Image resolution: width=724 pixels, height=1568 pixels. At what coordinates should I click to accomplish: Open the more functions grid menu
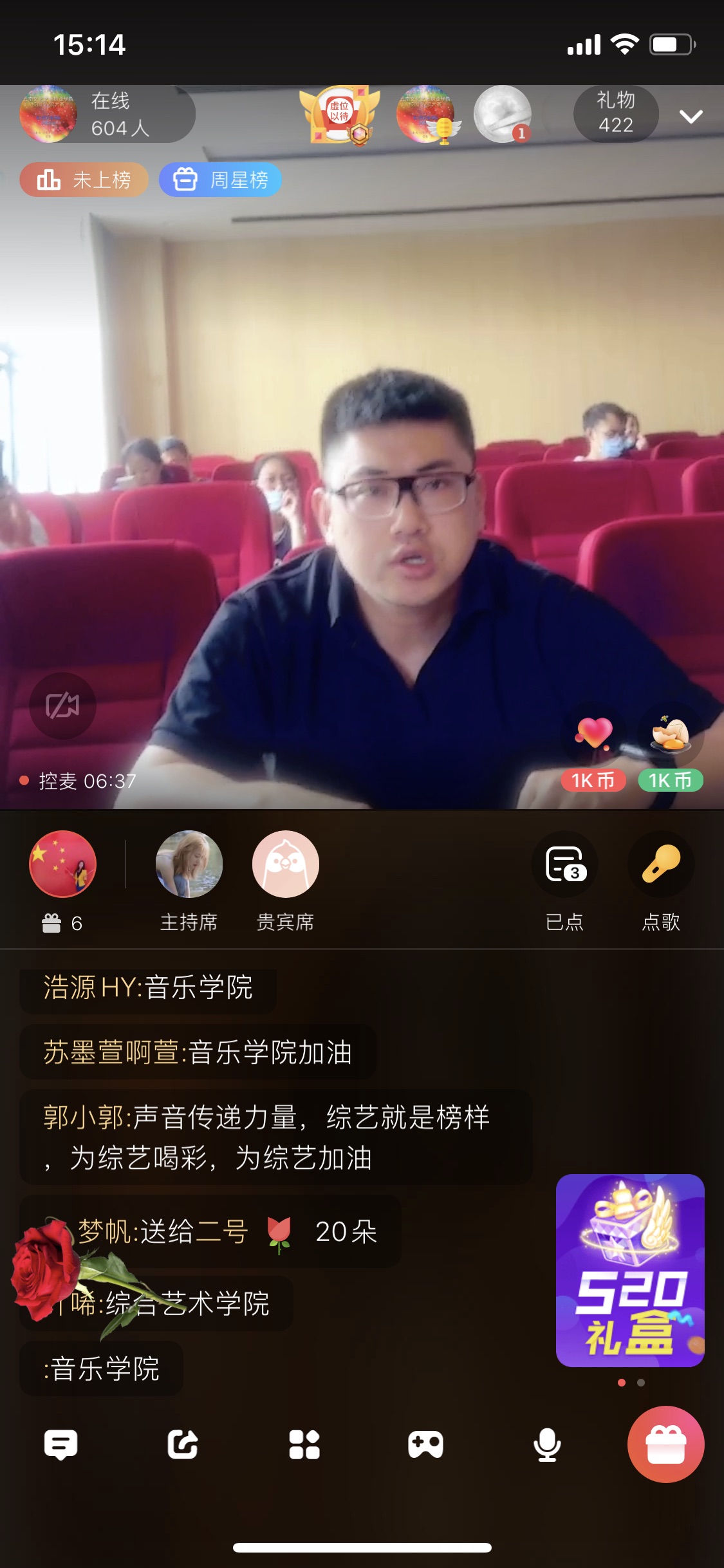click(304, 1444)
